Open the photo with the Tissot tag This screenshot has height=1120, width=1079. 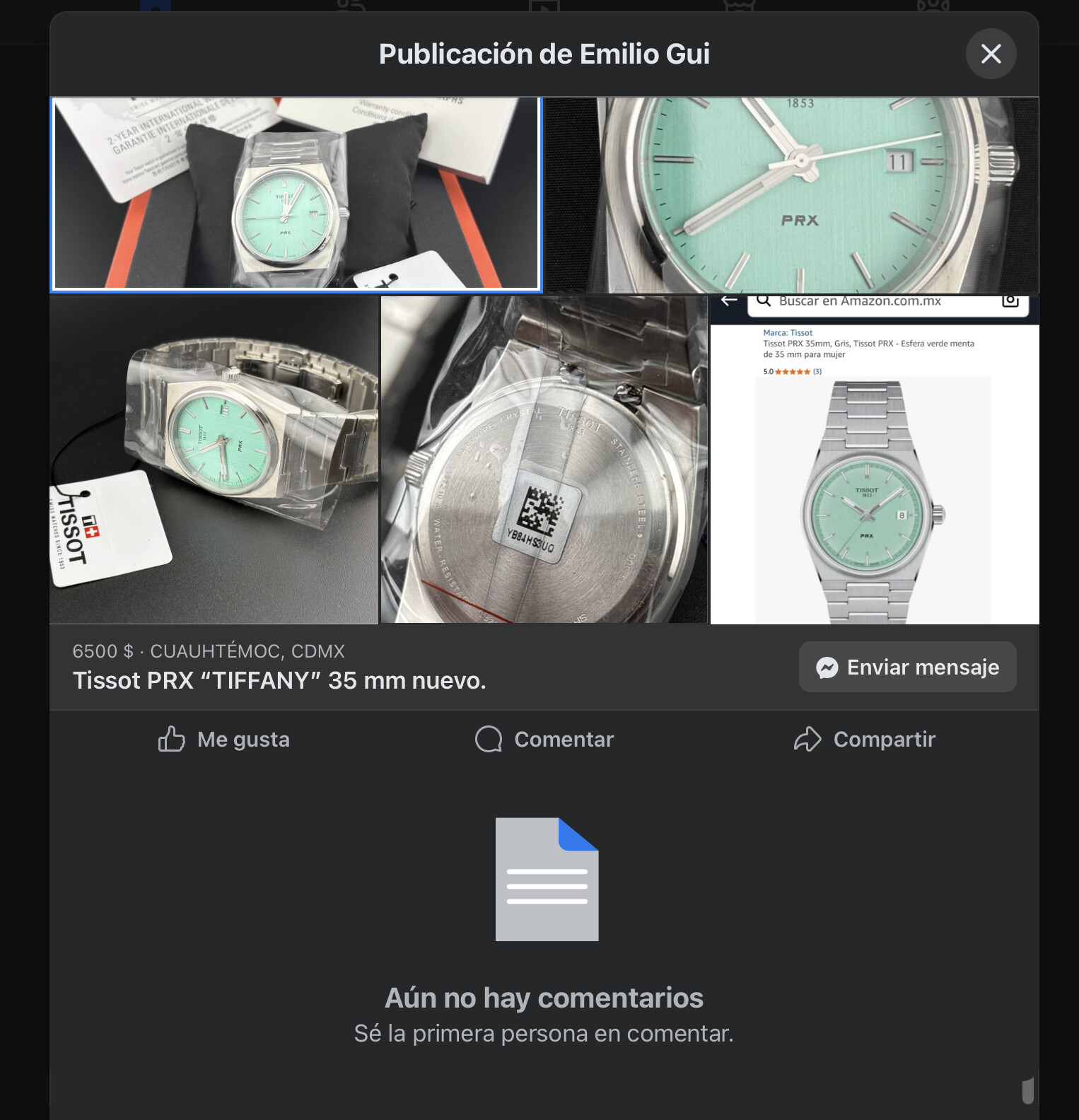(x=214, y=460)
